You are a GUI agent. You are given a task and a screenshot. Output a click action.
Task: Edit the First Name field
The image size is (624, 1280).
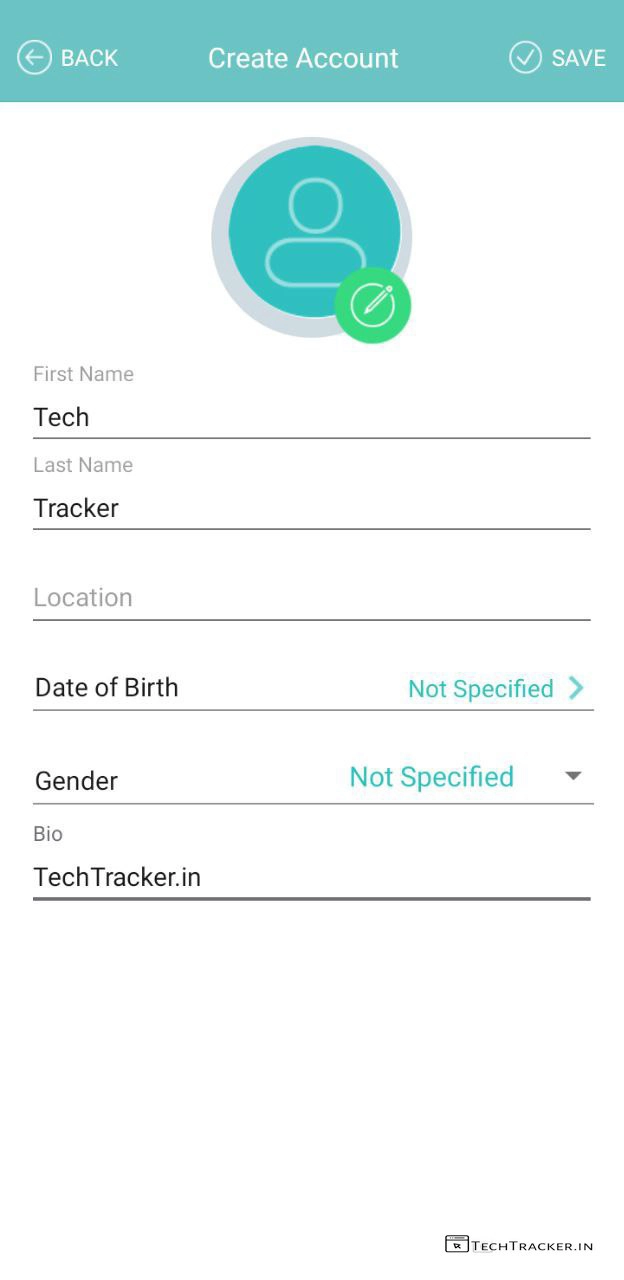tap(310, 417)
